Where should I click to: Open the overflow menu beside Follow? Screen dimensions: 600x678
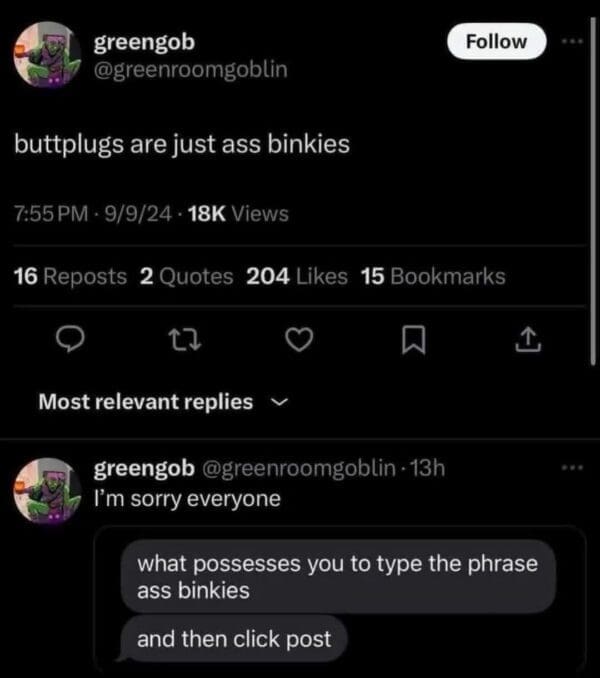coord(572,42)
